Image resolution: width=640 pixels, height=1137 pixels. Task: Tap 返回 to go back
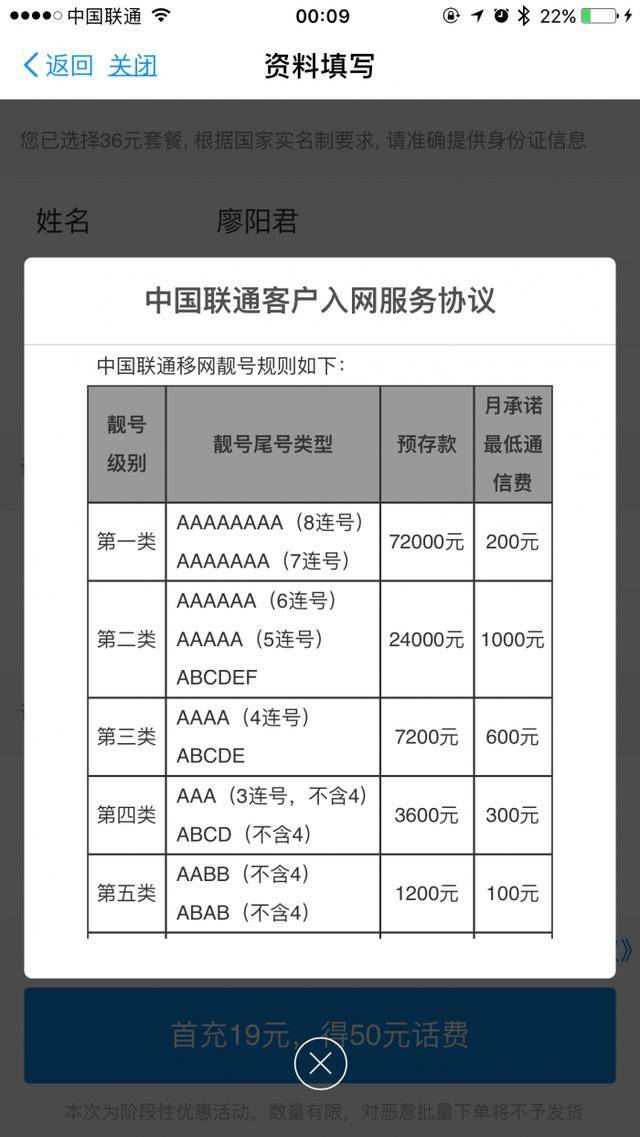pos(59,65)
